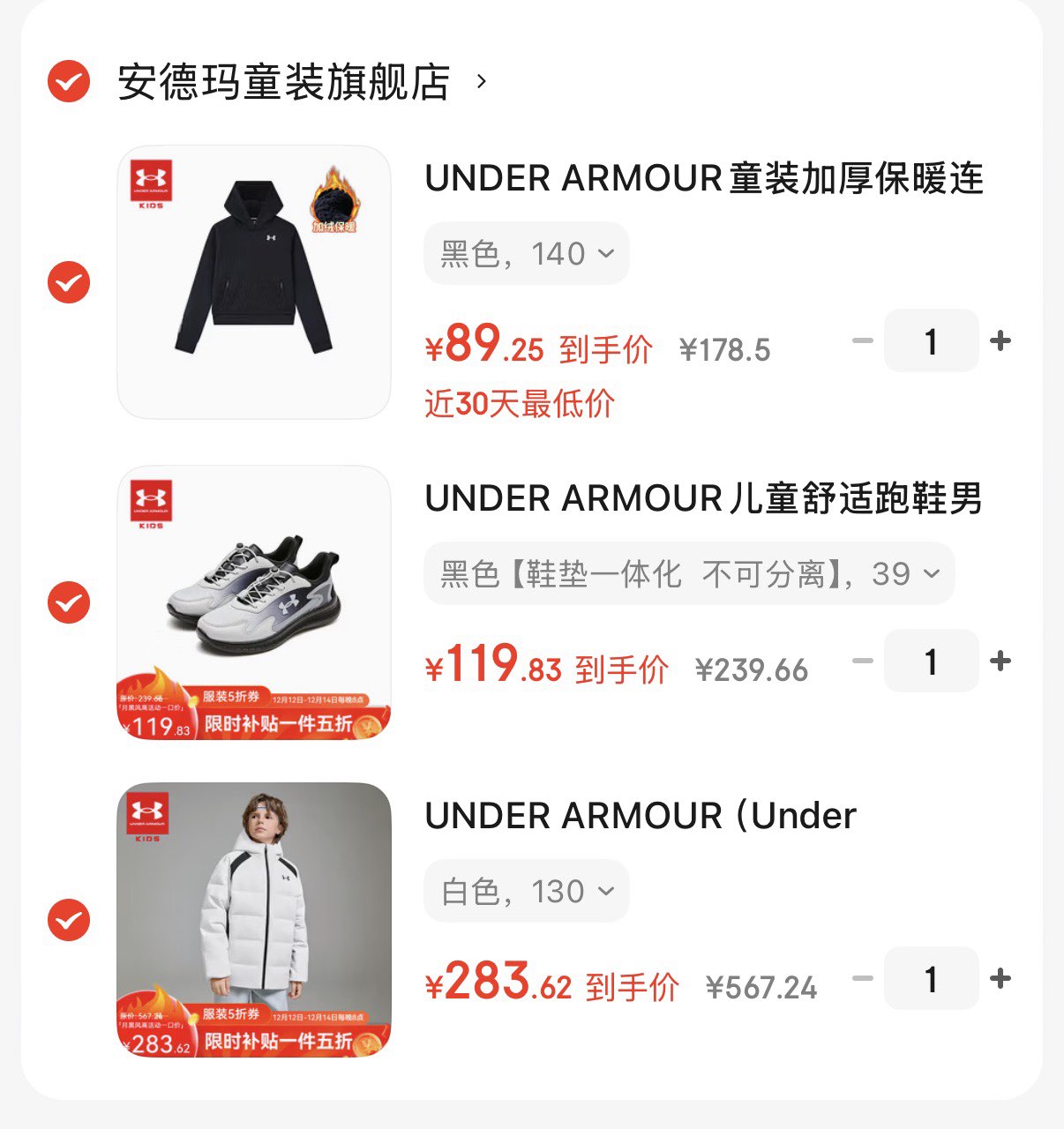Uncheck the 安德玛童装旗舰店 store checkbox
1064x1129 pixels.
pos(69,82)
